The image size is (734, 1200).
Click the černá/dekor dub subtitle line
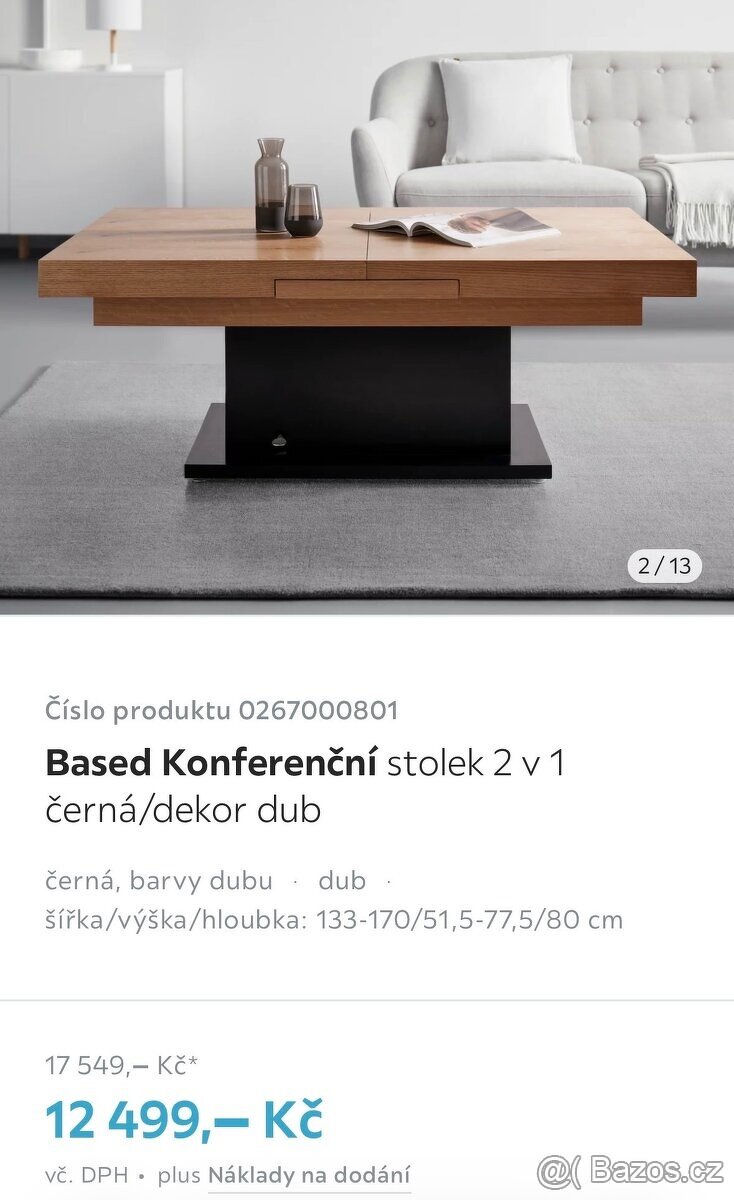coord(183,810)
